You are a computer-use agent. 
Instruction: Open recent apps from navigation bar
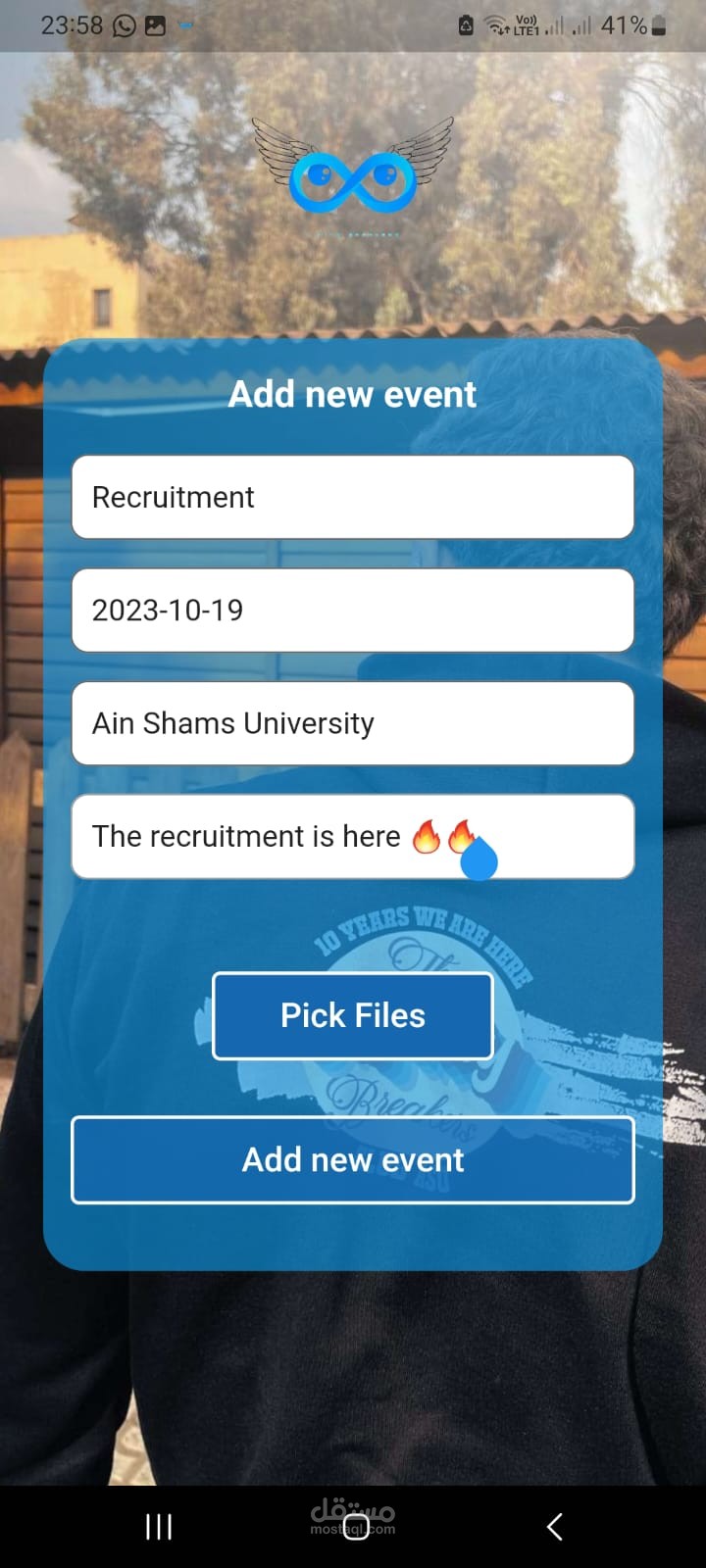pyautogui.click(x=159, y=1526)
